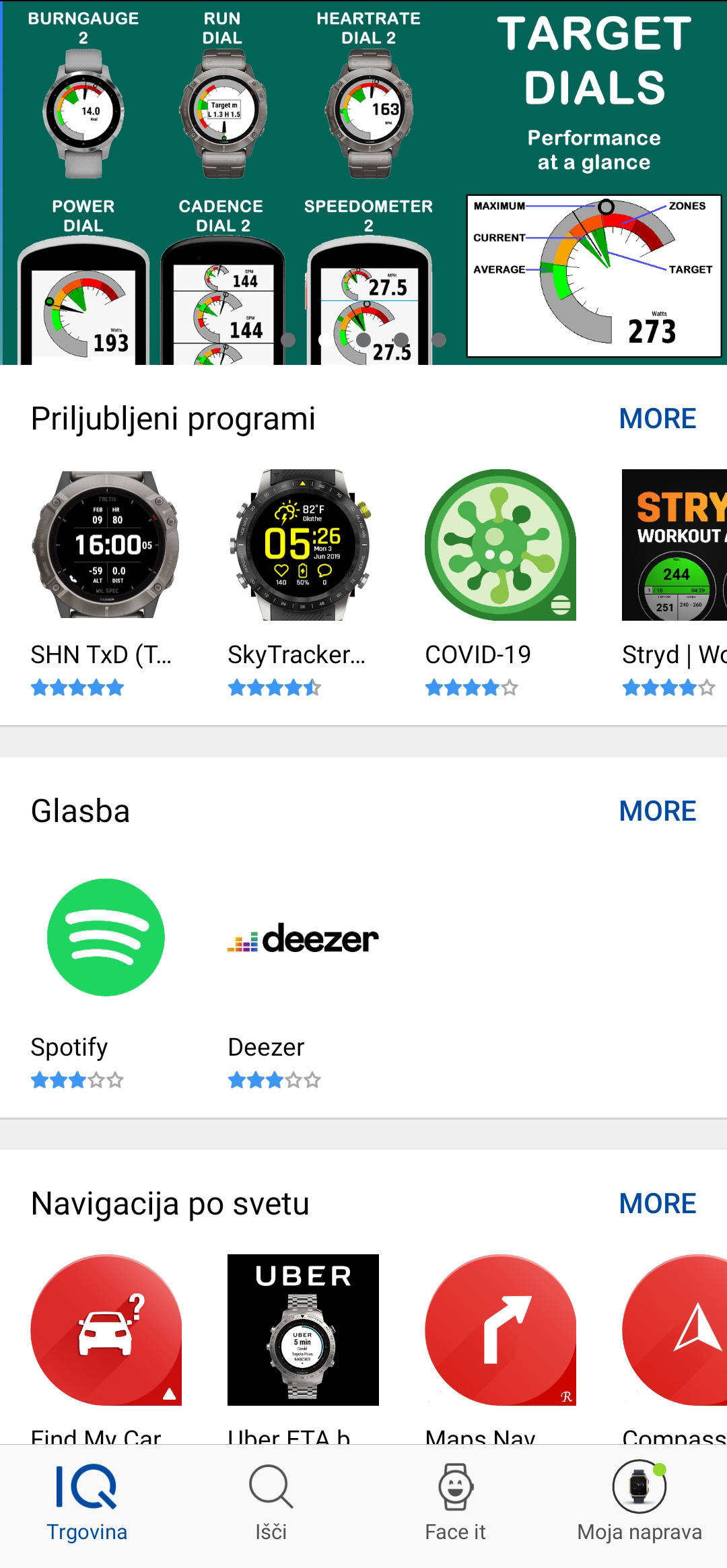Open the Compass app
The height and width of the screenshot is (1568, 727).
674,1330
